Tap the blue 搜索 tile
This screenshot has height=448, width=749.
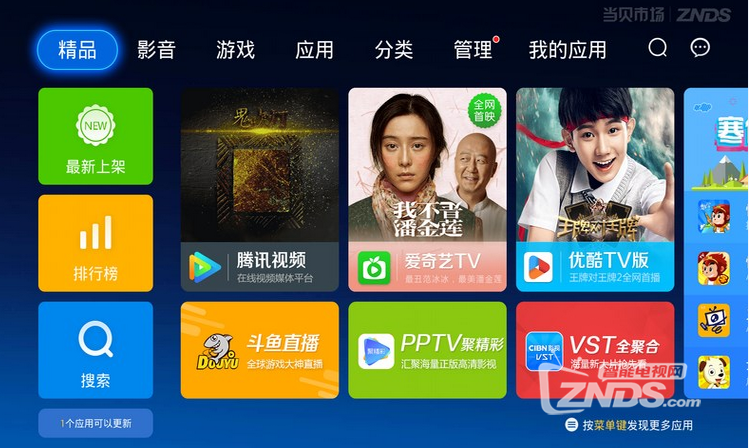96,350
